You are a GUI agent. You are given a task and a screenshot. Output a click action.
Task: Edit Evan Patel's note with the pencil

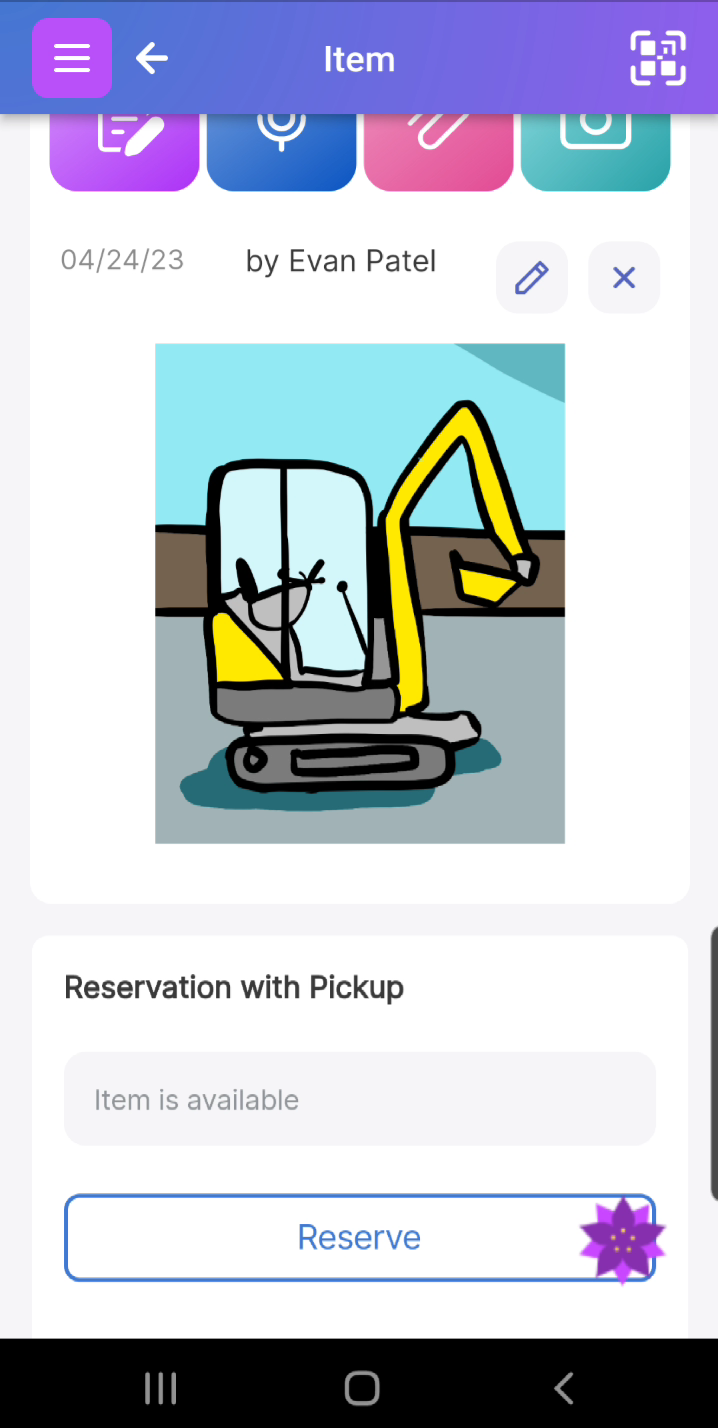532,277
